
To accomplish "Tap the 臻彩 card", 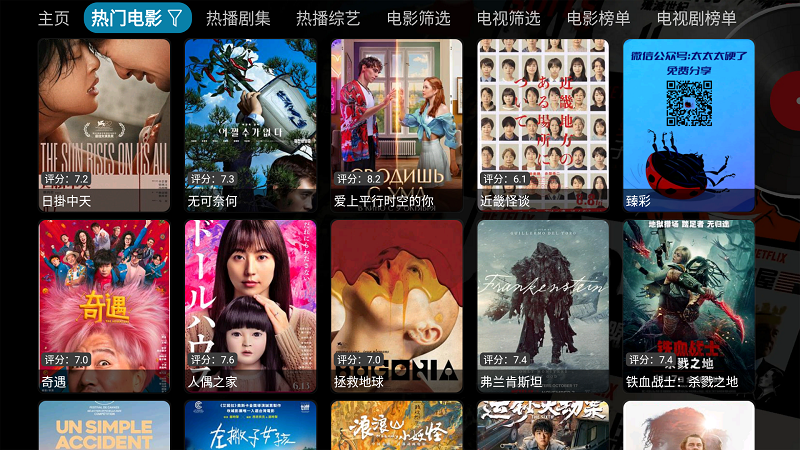I will pyautogui.click(x=689, y=125).
